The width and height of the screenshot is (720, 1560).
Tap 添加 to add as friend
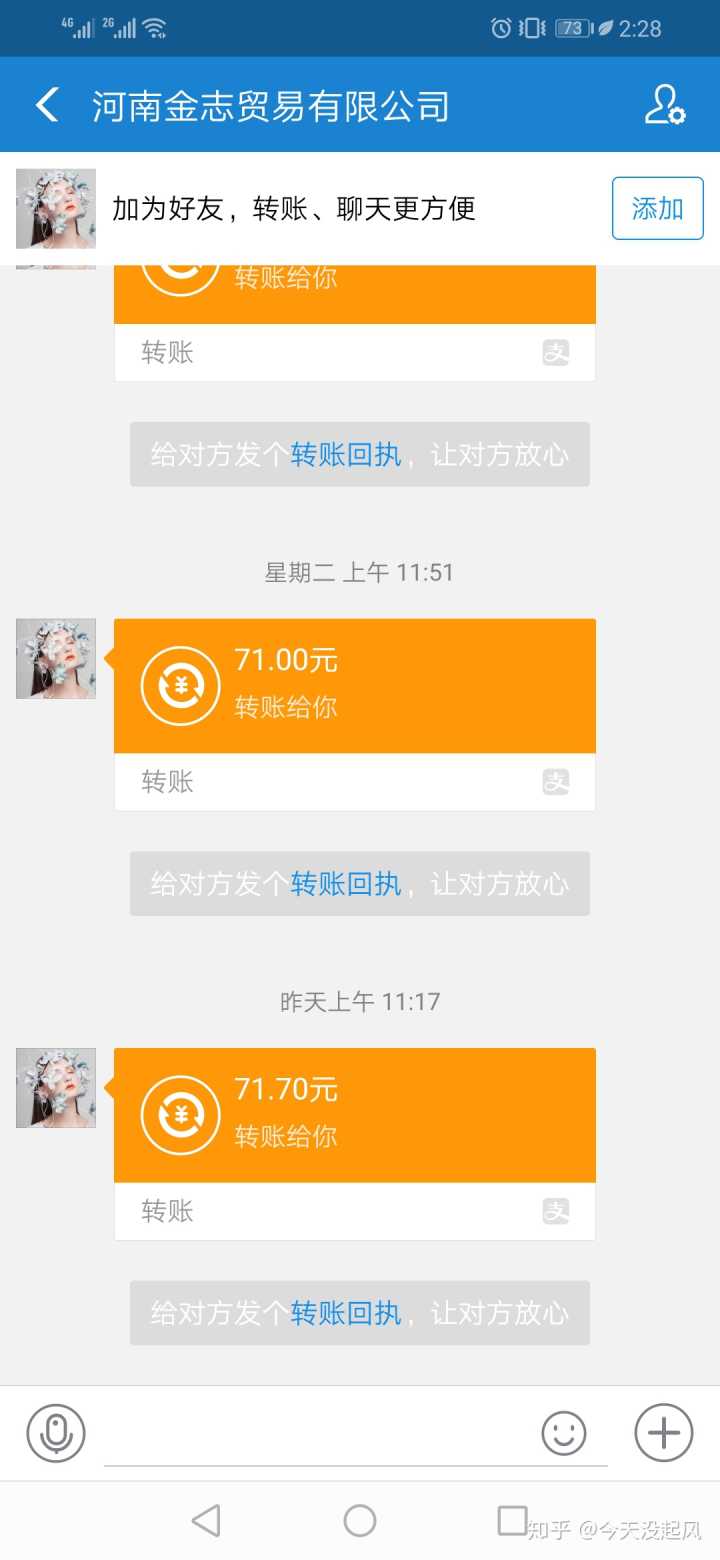tap(657, 208)
